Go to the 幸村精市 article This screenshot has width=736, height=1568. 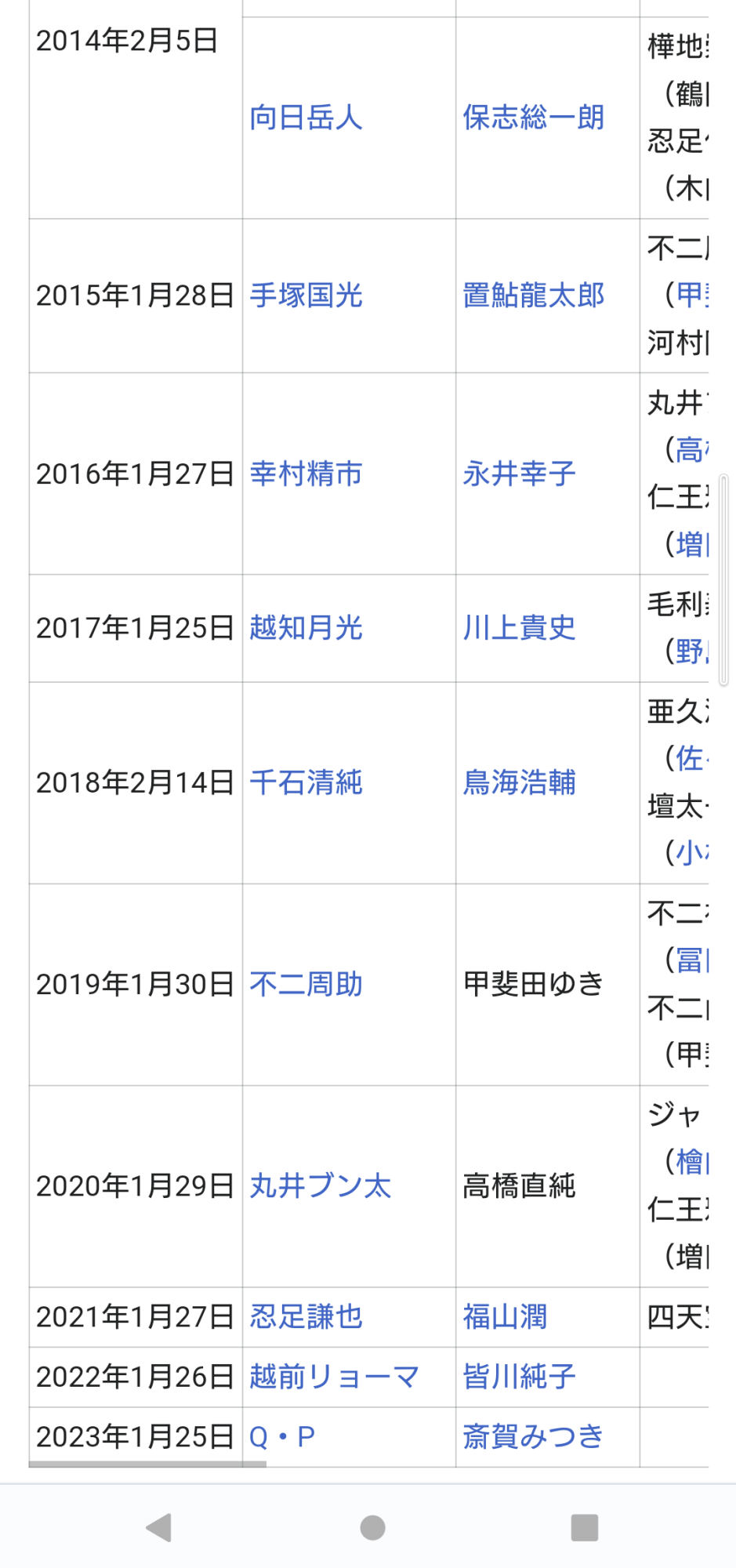pyautogui.click(x=306, y=474)
